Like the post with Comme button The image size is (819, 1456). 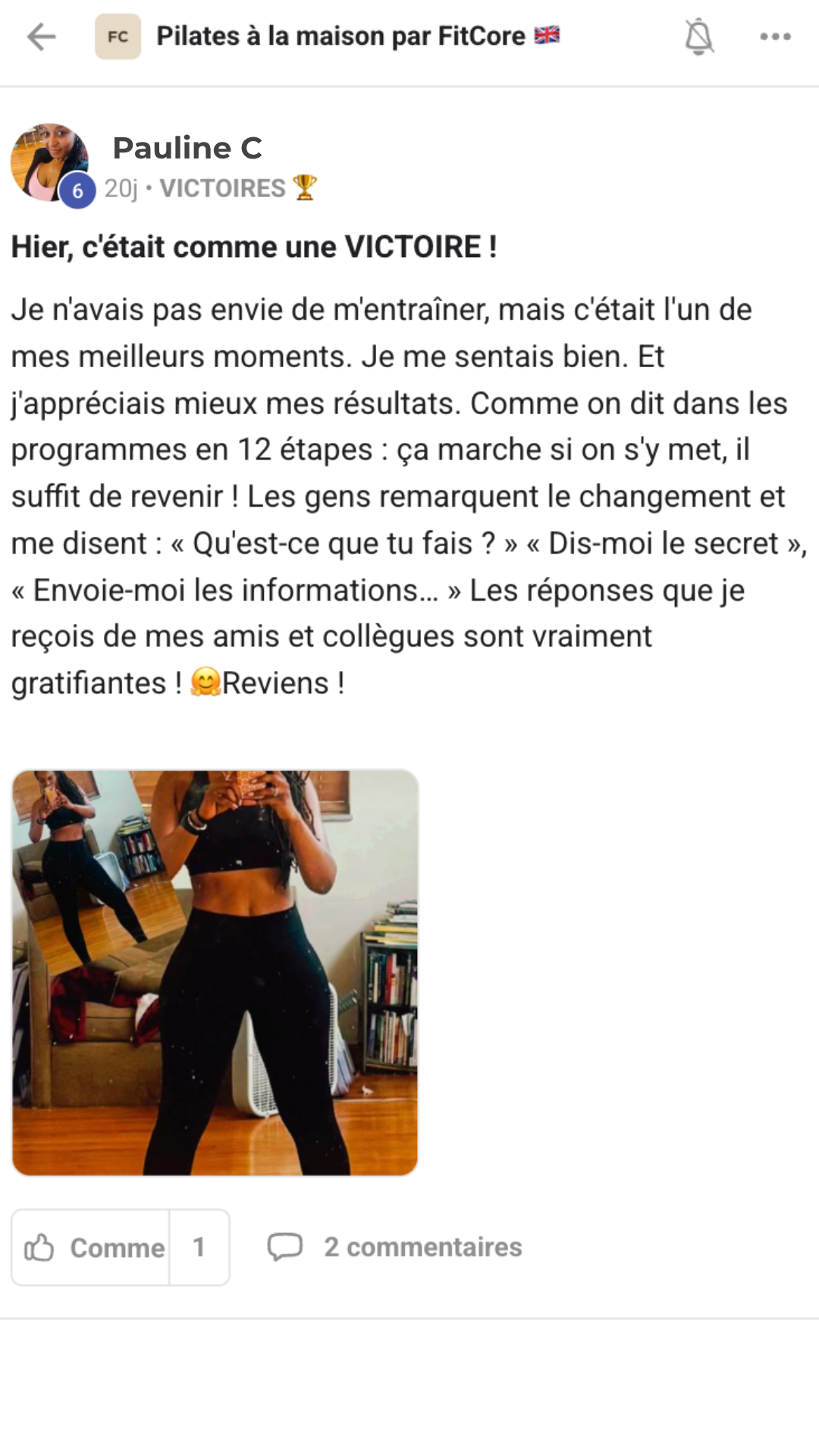[93, 1247]
